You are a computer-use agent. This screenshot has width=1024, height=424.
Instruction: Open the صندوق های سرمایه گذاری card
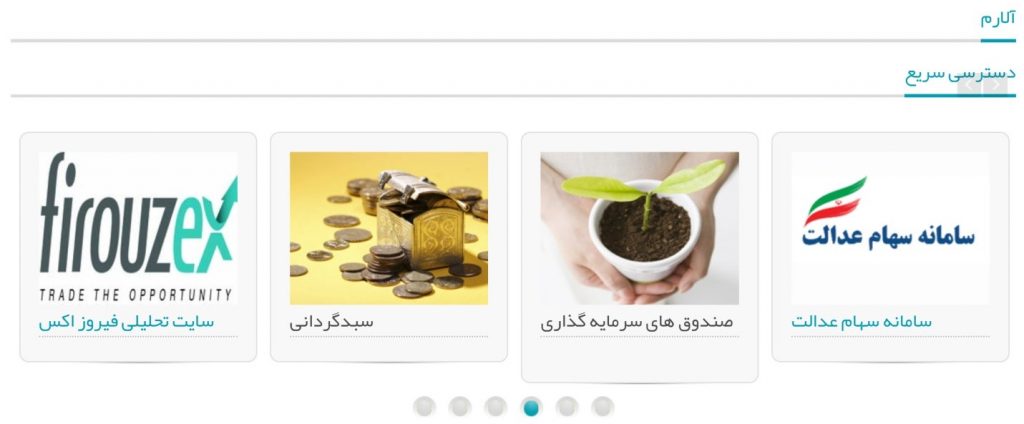pyautogui.click(x=639, y=257)
